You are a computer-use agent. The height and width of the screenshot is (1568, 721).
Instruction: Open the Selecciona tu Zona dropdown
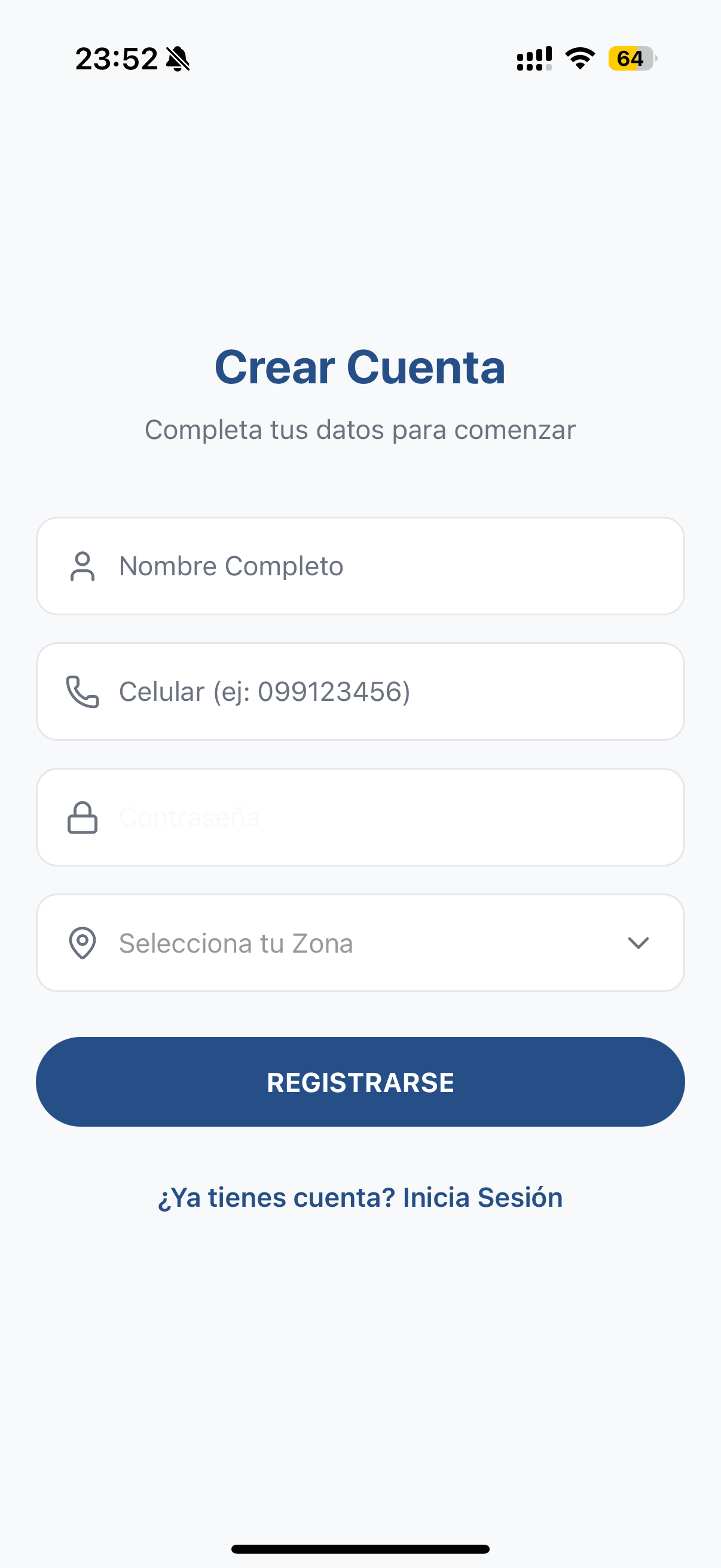(x=361, y=943)
